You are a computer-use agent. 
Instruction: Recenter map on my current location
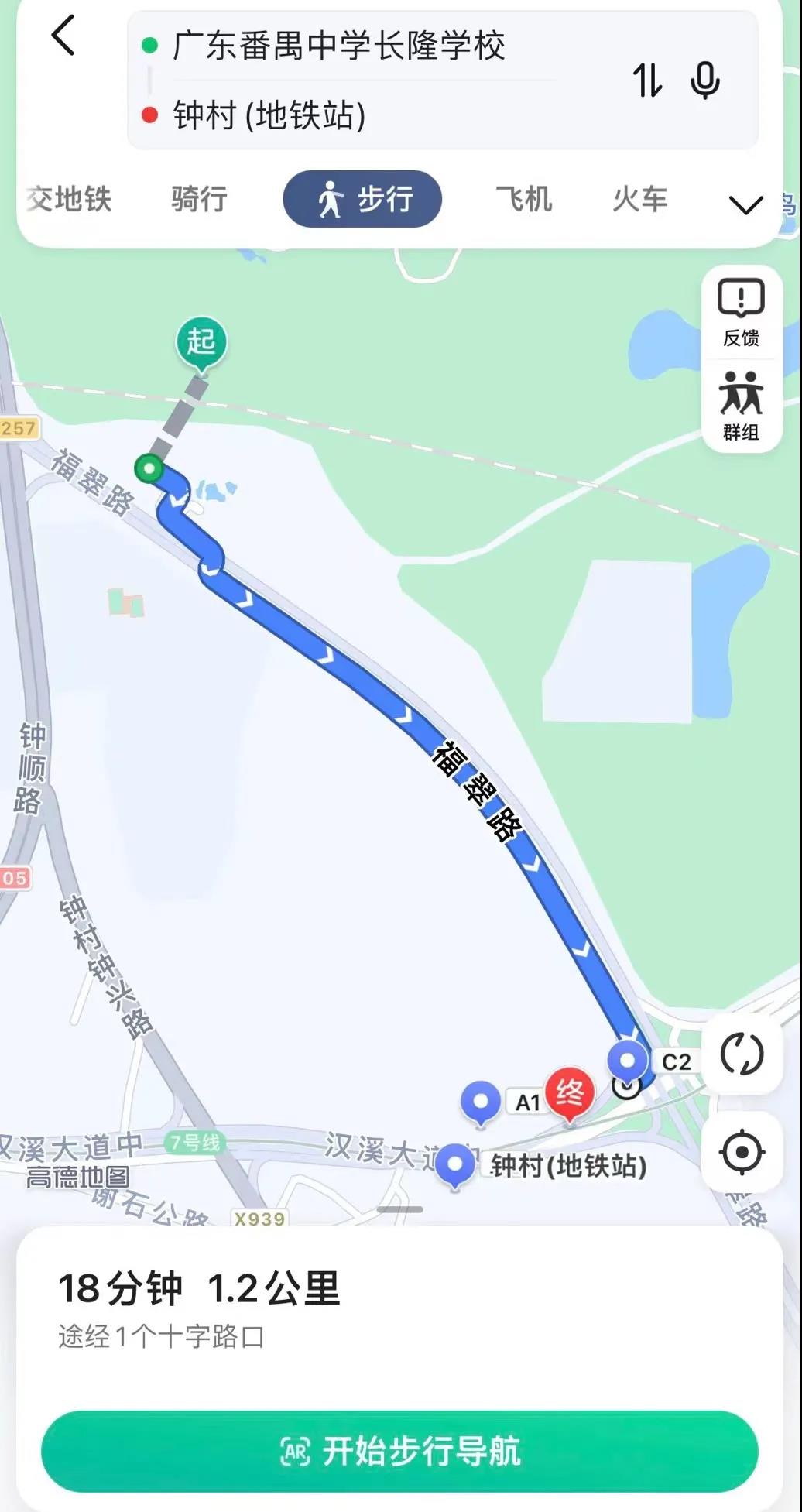pos(742,1153)
